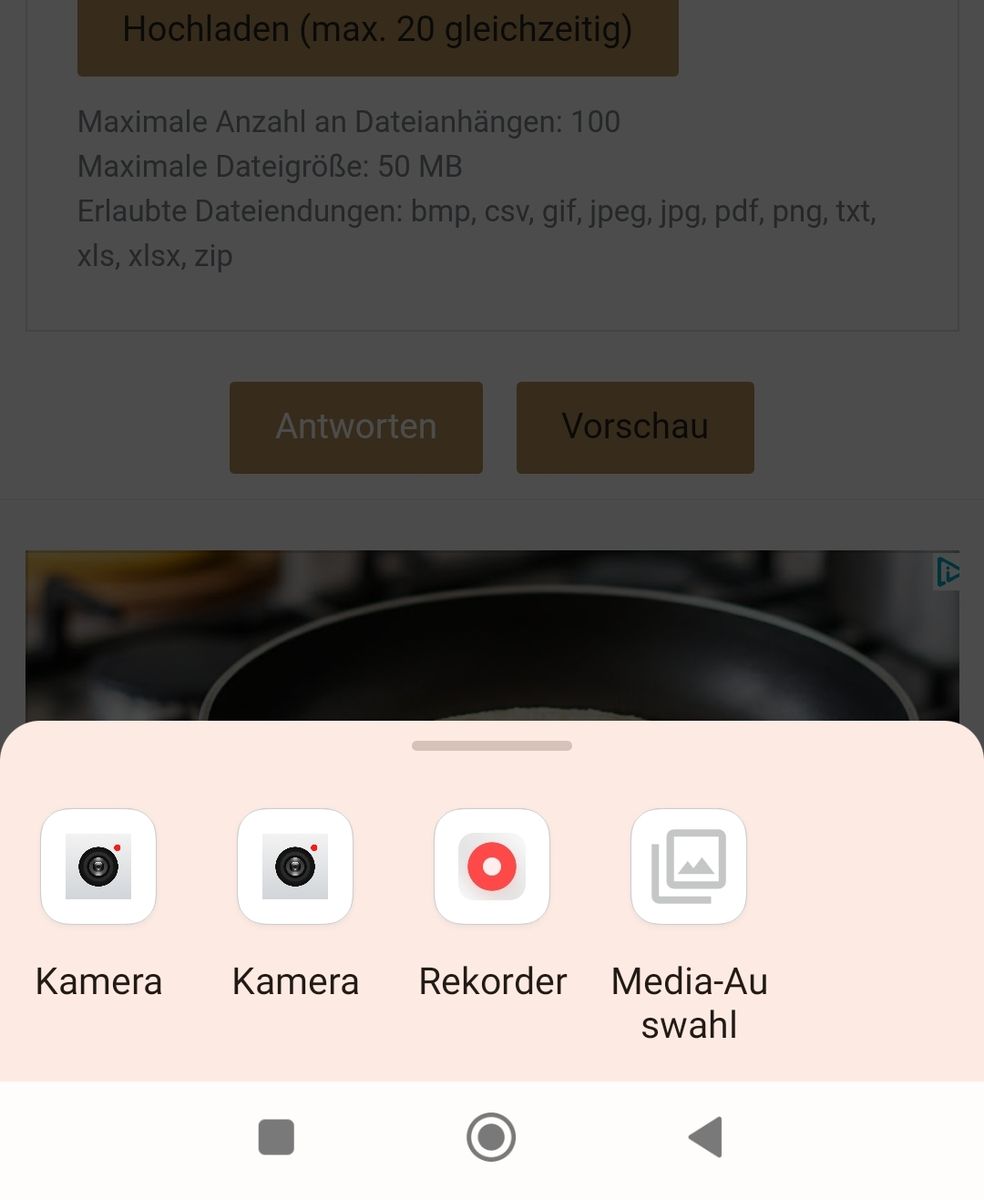984x1200 pixels.
Task: Go back with the navigation bar arrow
Action: click(x=706, y=1137)
